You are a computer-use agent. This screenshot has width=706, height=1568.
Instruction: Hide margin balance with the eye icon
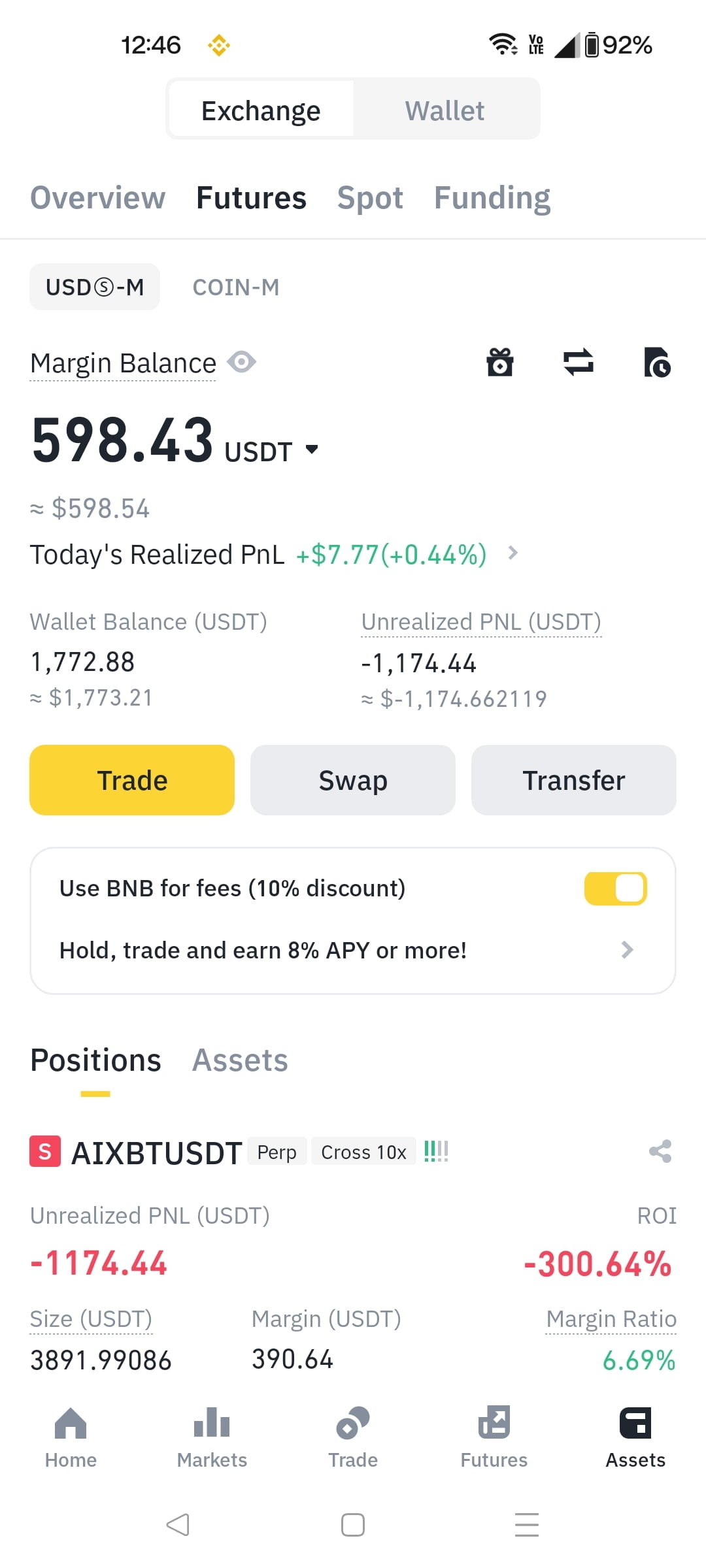point(241,362)
